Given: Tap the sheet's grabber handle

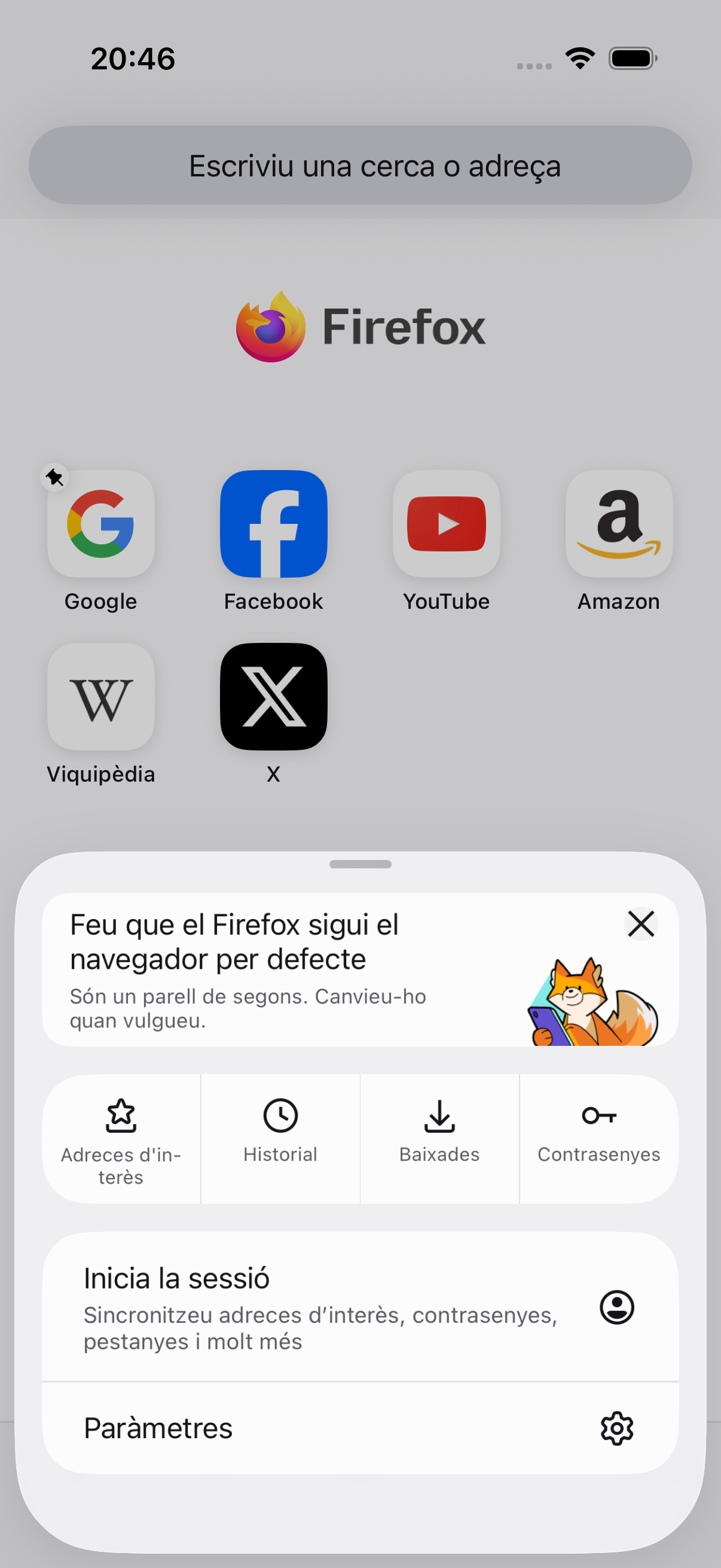Looking at the screenshot, I should click(x=360, y=864).
